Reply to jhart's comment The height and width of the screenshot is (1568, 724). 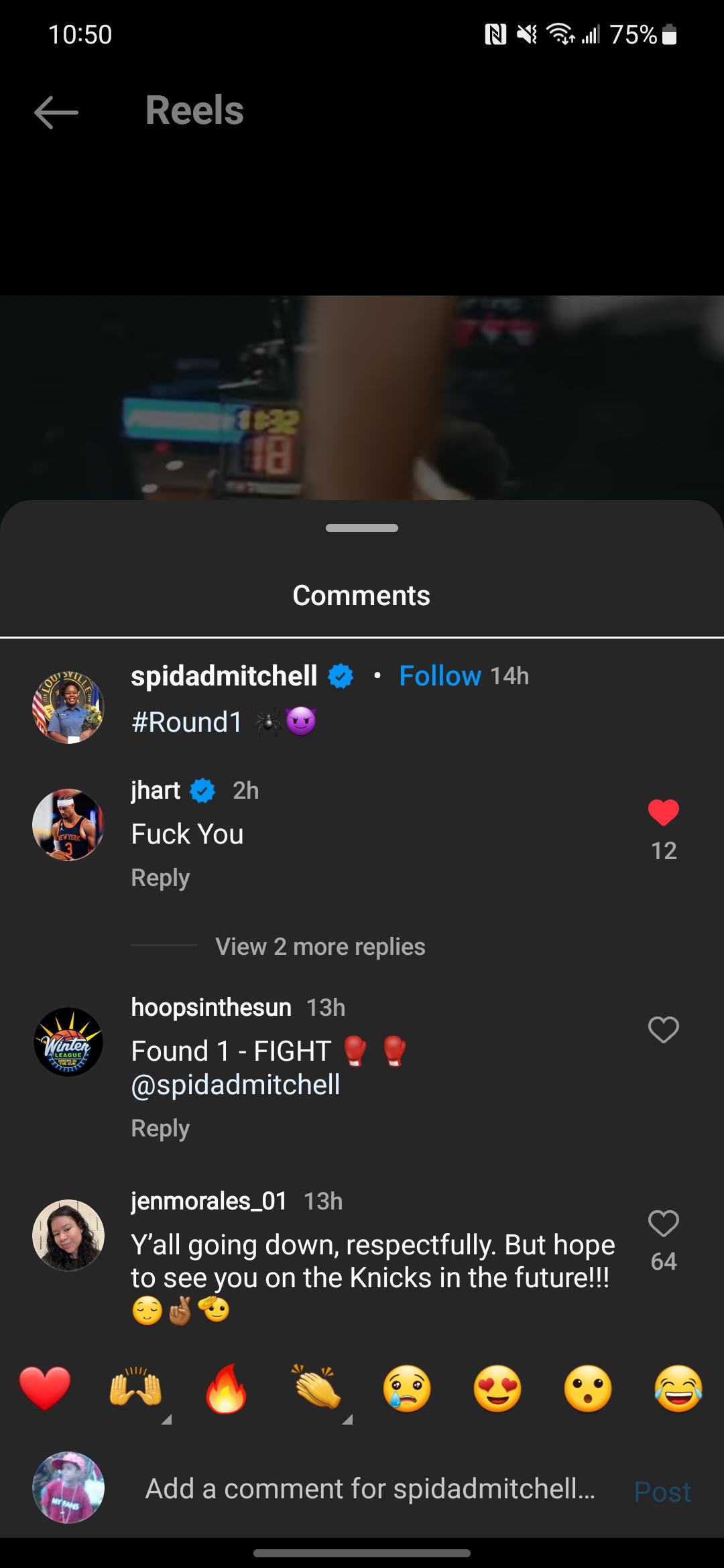click(x=160, y=878)
